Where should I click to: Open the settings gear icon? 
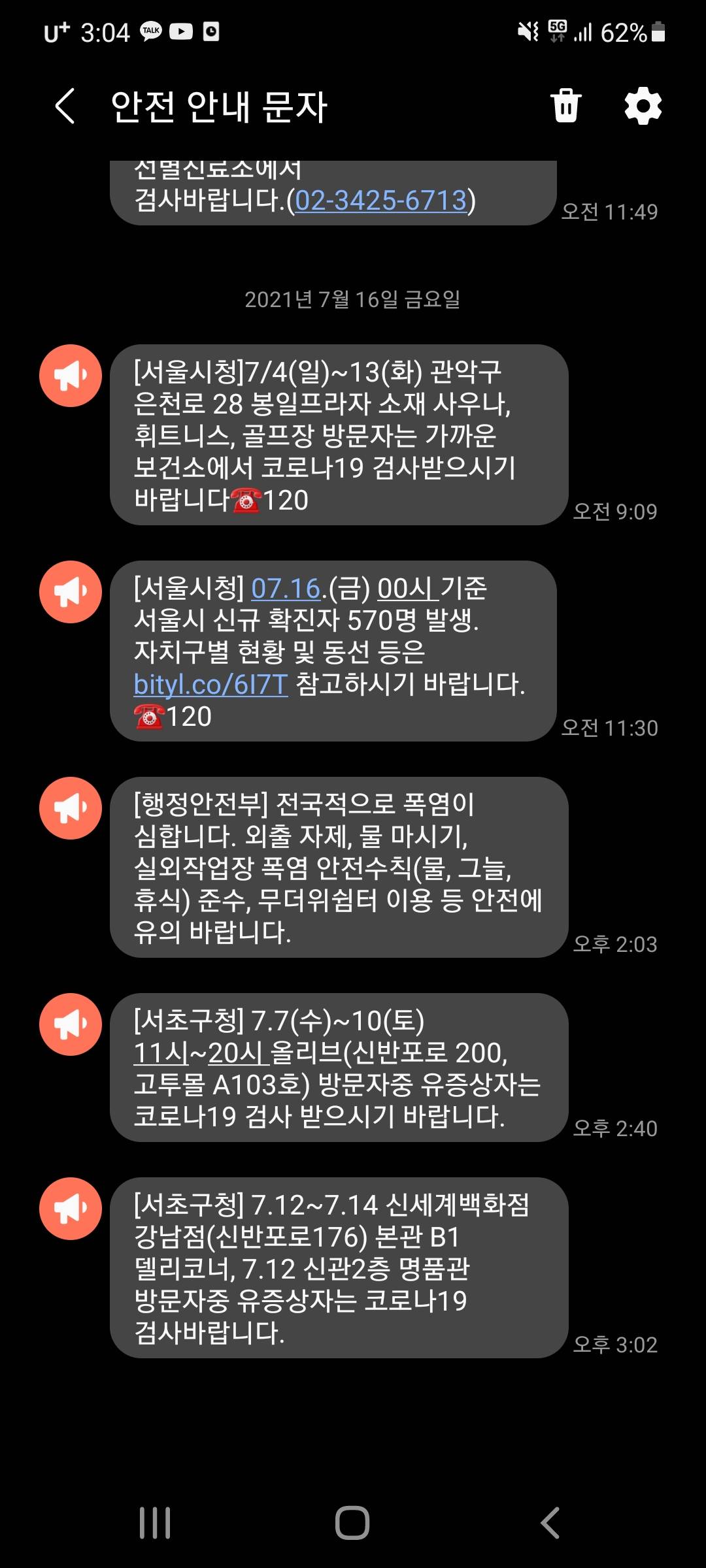tap(643, 106)
